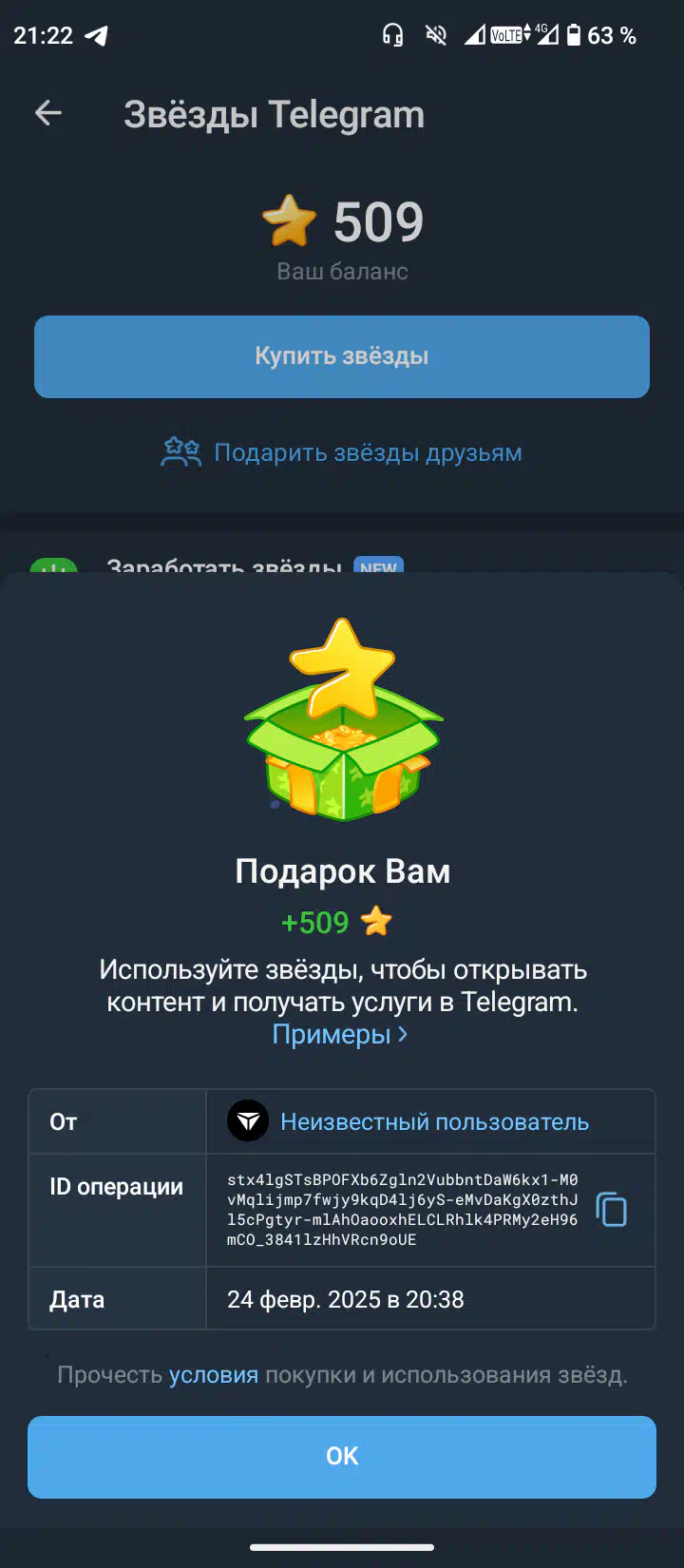Copy the operation ID

pos(611,1210)
